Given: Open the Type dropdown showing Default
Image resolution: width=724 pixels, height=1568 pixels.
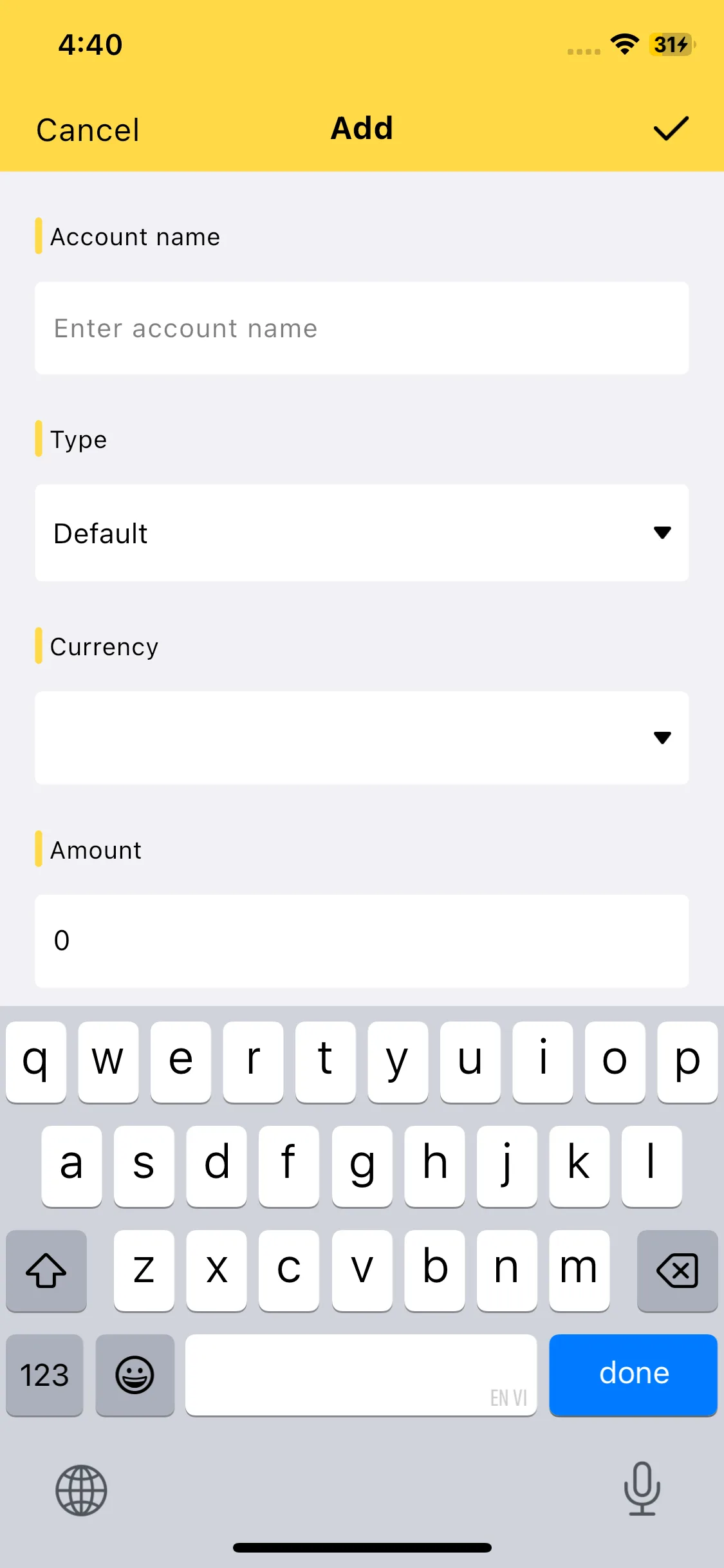Looking at the screenshot, I should coord(362,533).
